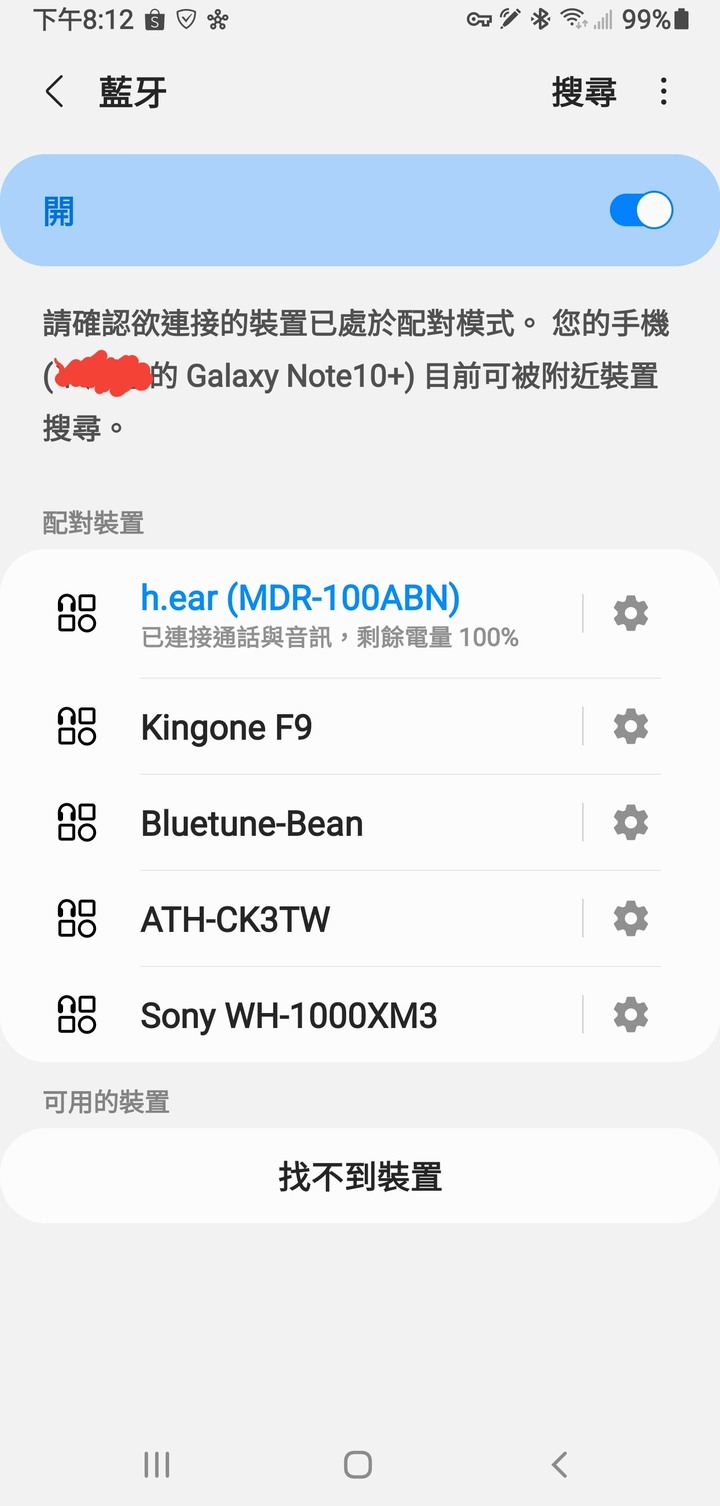Image resolution: width=720 pixels, height=1506 pixels.
Task: Open ATH-CK3TW settings gear
Action: 630,918
